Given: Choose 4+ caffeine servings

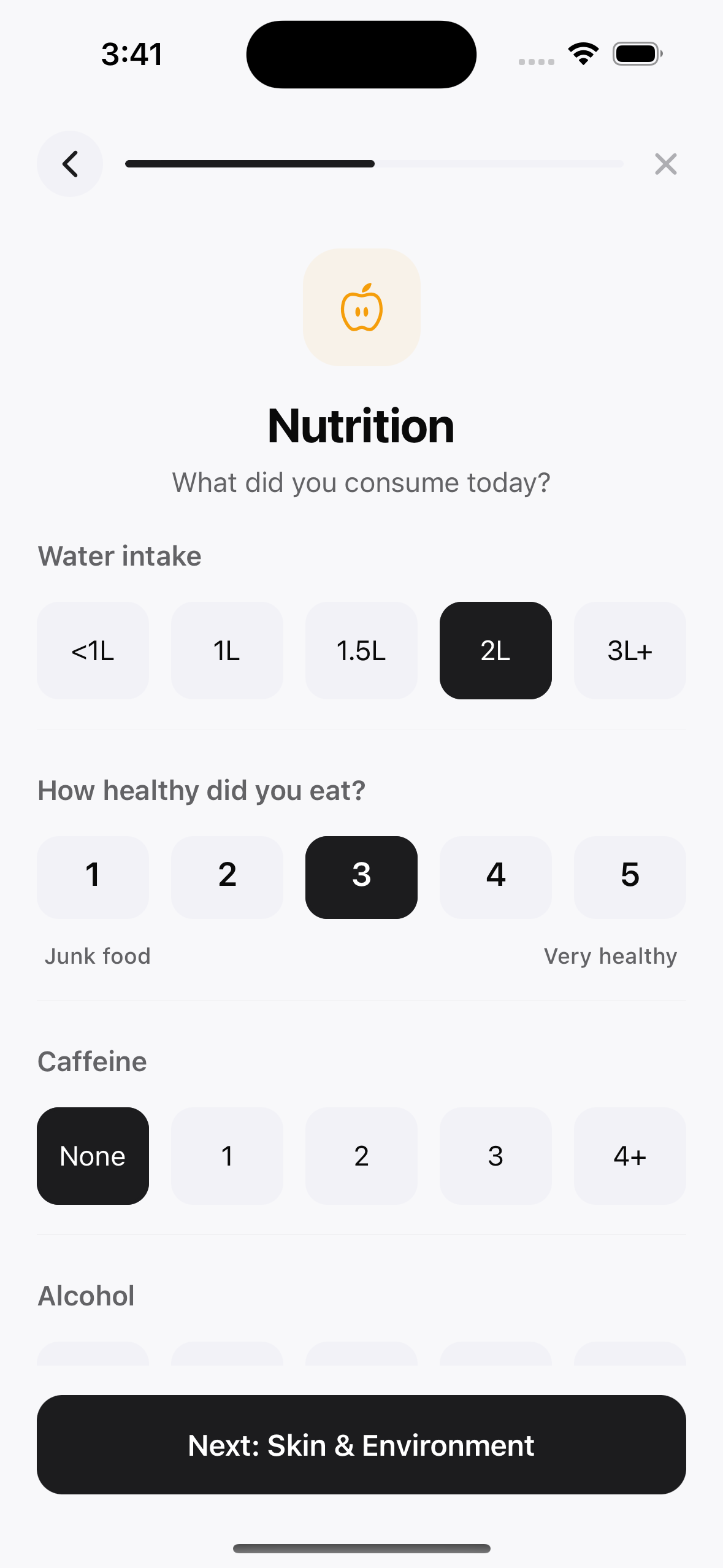Looking at the screenshot, I should (630, 1156).
